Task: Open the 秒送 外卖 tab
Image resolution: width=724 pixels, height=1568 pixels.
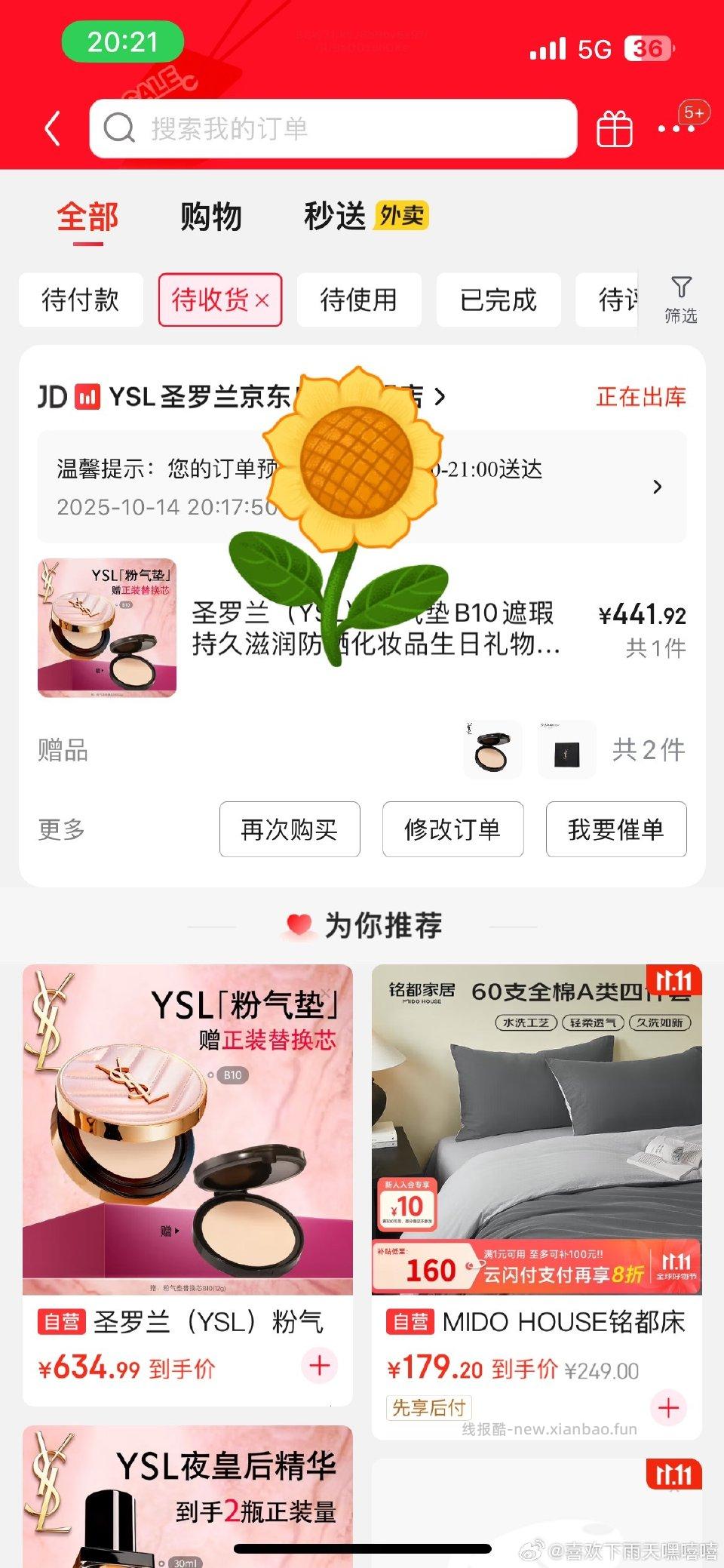Action: tap(334, 217)
